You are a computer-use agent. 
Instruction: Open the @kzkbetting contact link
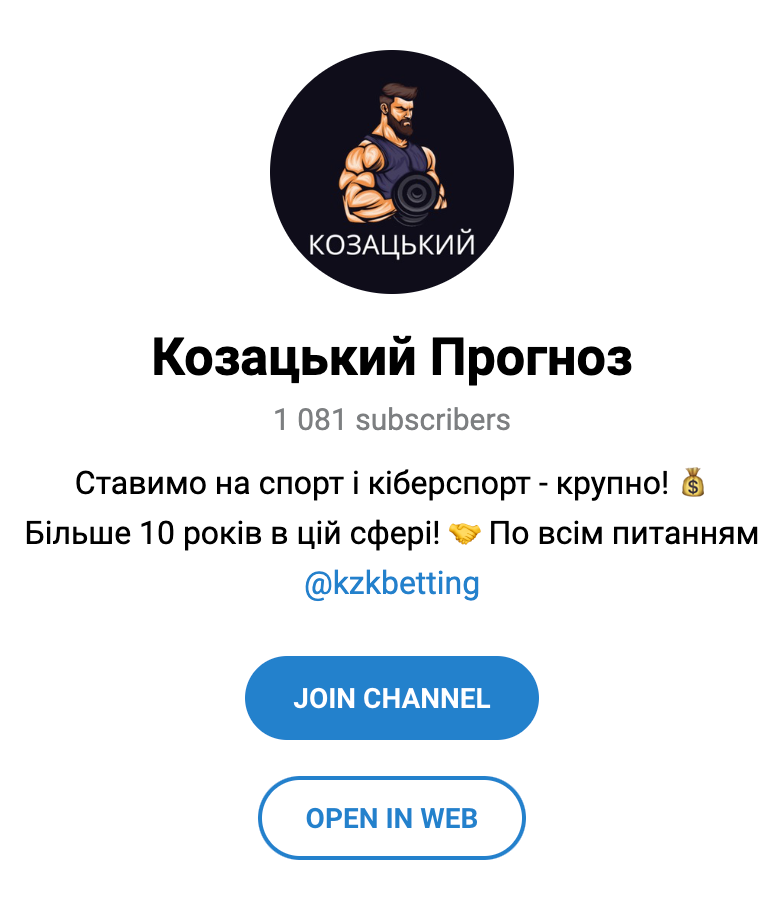[391, 583]
